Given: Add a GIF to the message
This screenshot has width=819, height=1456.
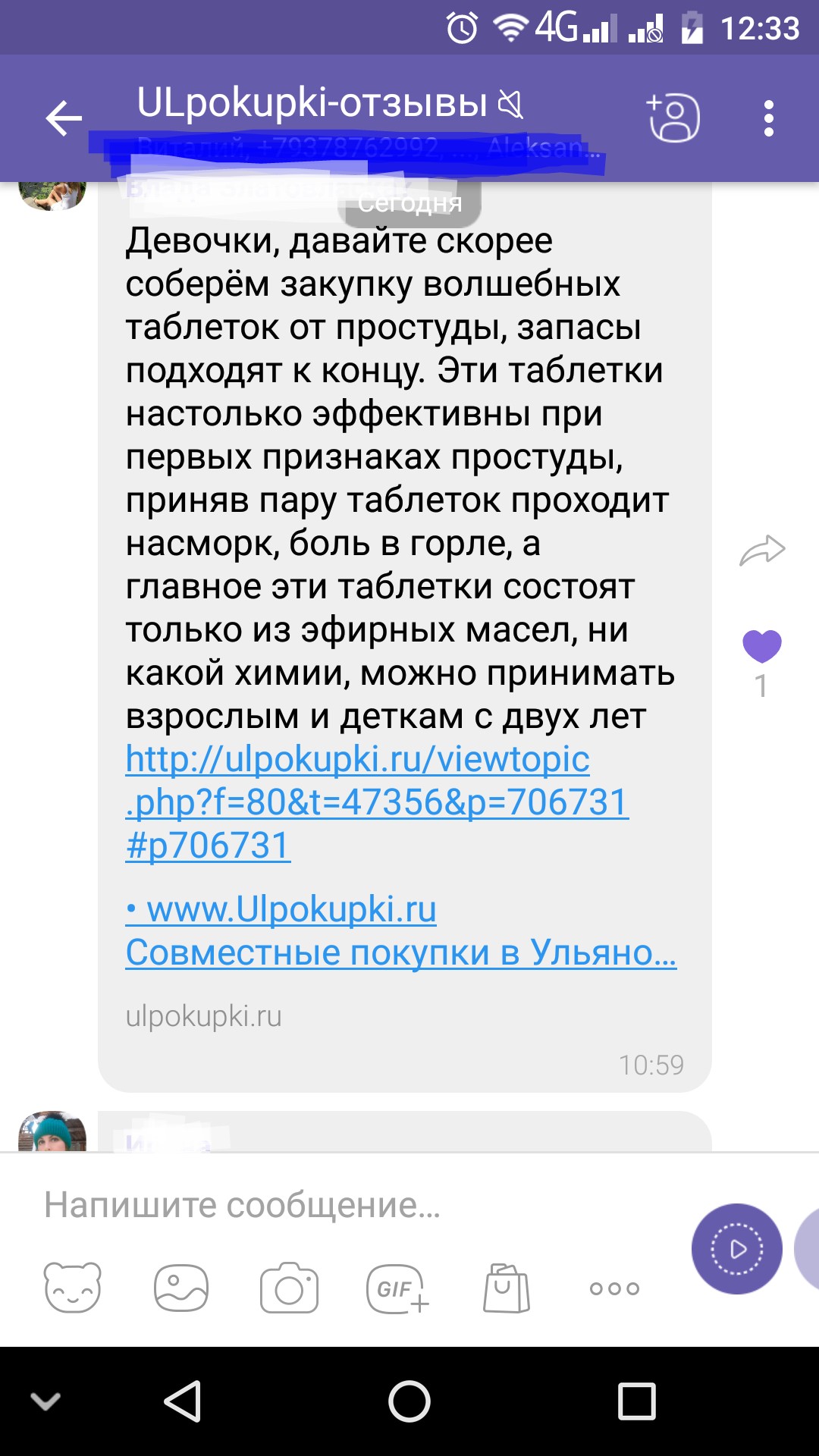Looking at the screenshot, I should [397, 1288].
